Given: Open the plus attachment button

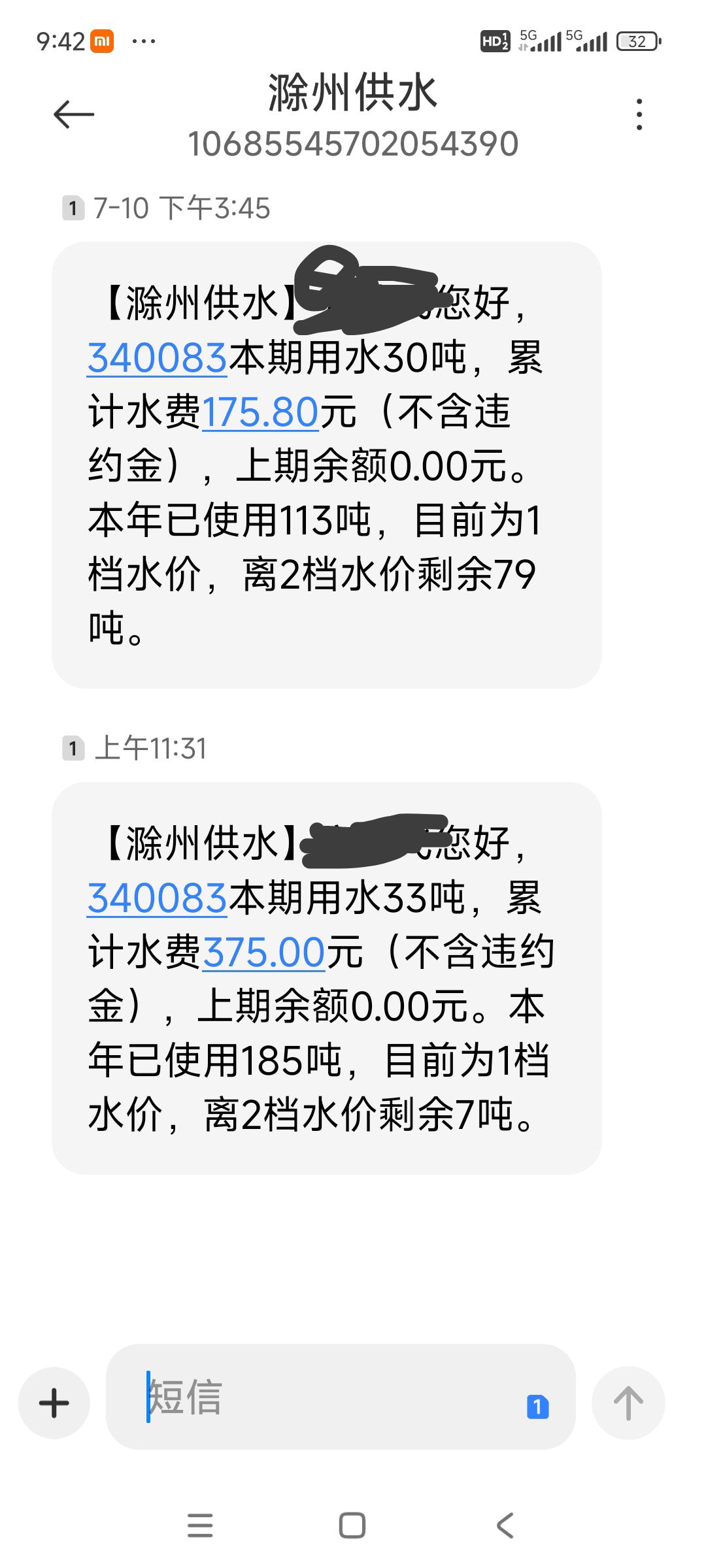Looking at the screenshot, I should (54, 1403).
